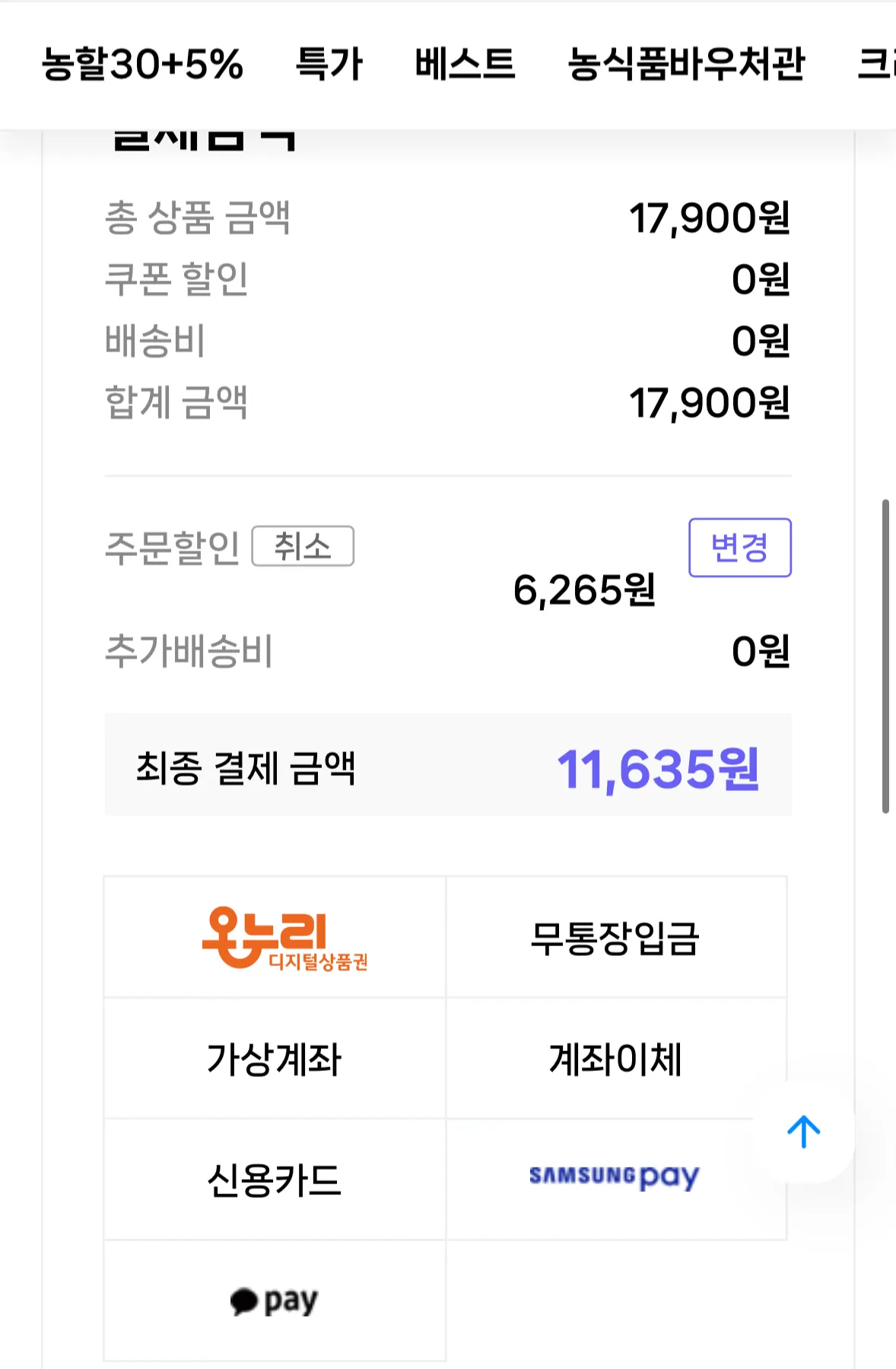This screenshot has width=896, height=1369.
Task: Switch to the 특가 tab
Action: (329, 64)
